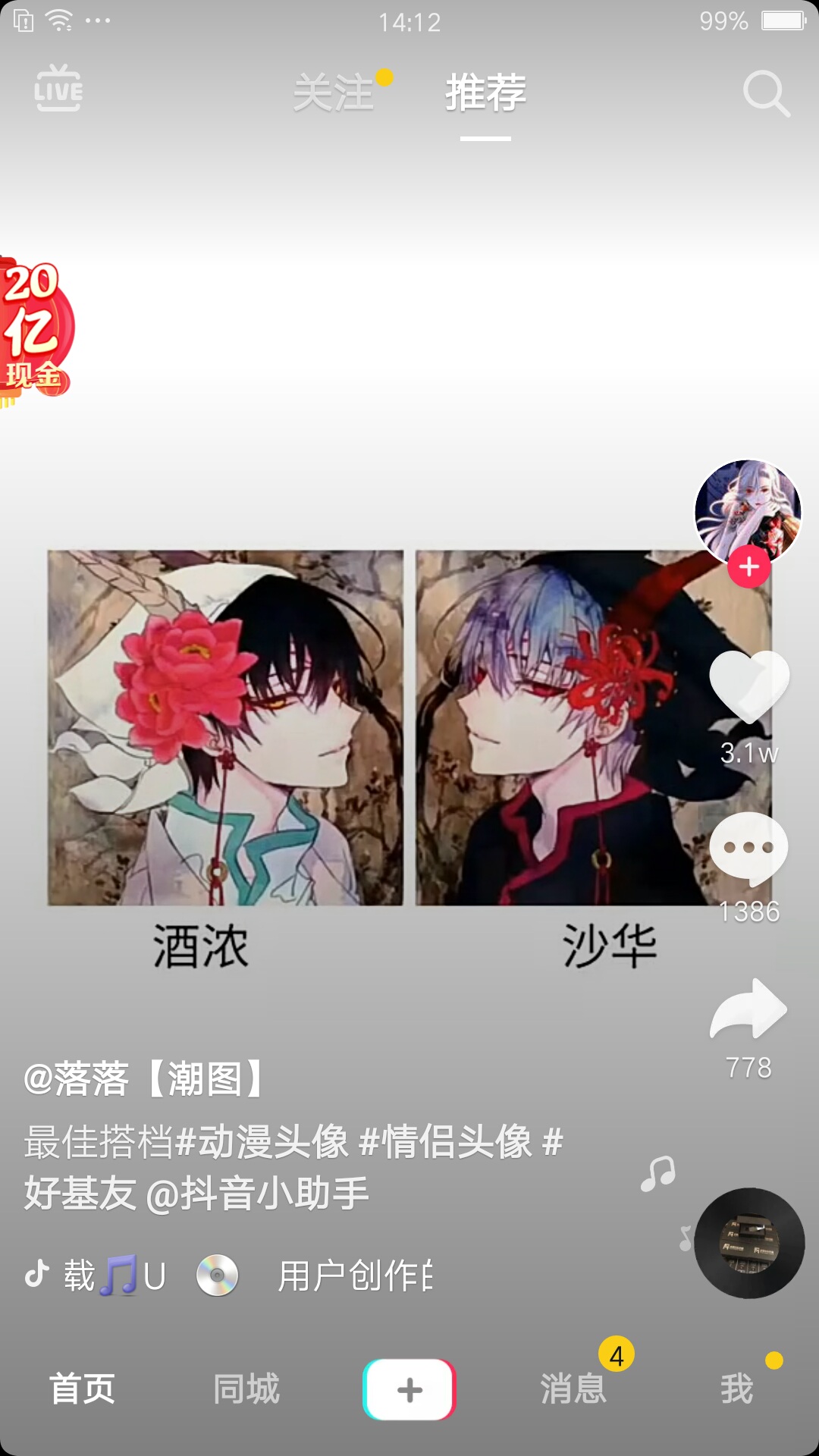Open the comments bubble
The width and height of the screenshot is (819, 1456).
[748, 849]
